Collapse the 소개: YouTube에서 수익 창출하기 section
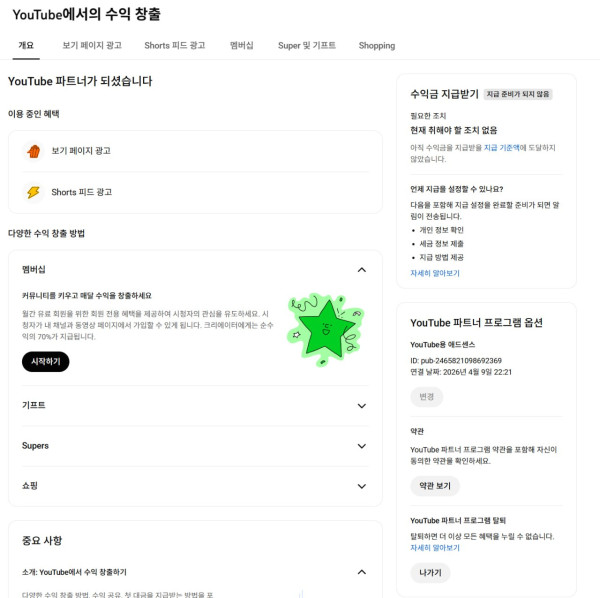 click(x=362, y=572)
